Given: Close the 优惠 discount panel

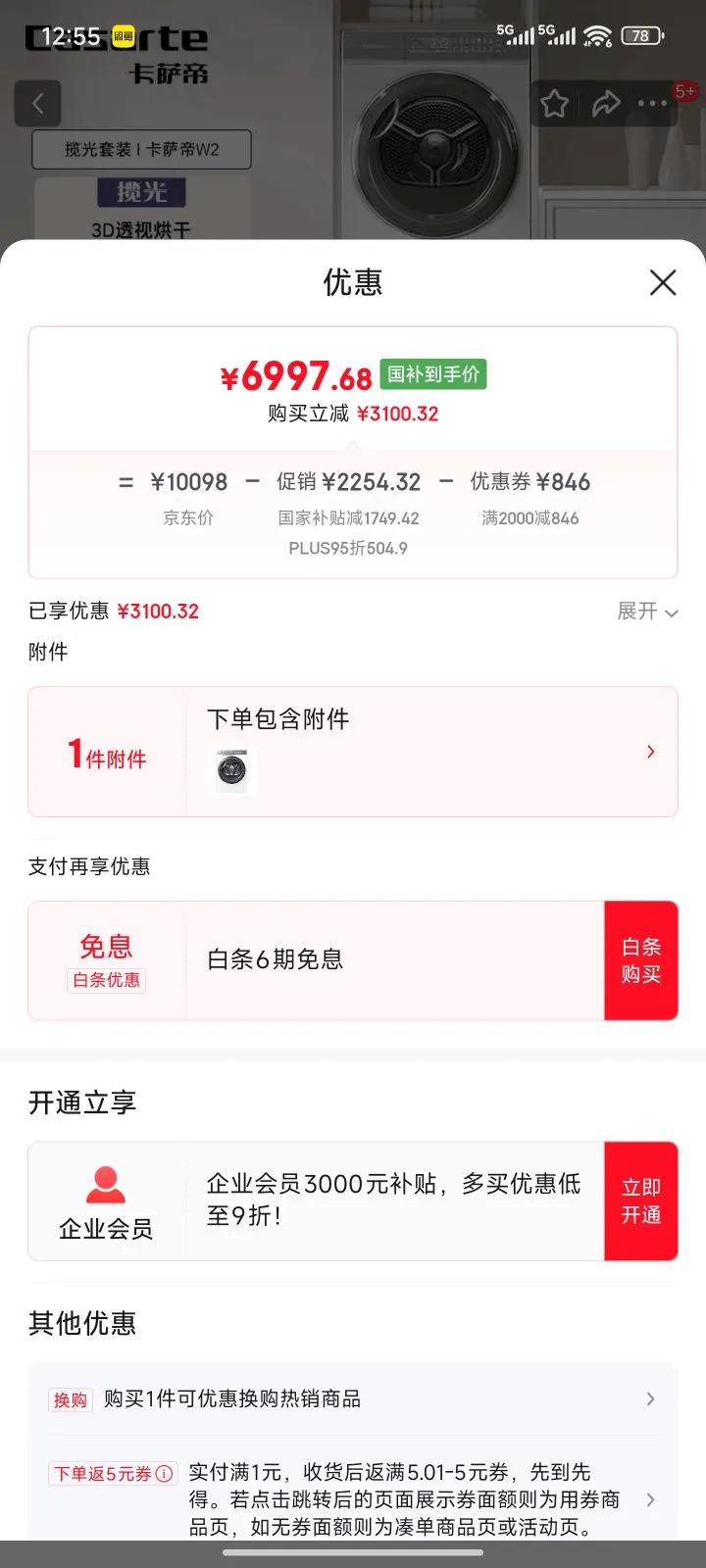Looking at the screenshot, I should [x=663, y=283].
